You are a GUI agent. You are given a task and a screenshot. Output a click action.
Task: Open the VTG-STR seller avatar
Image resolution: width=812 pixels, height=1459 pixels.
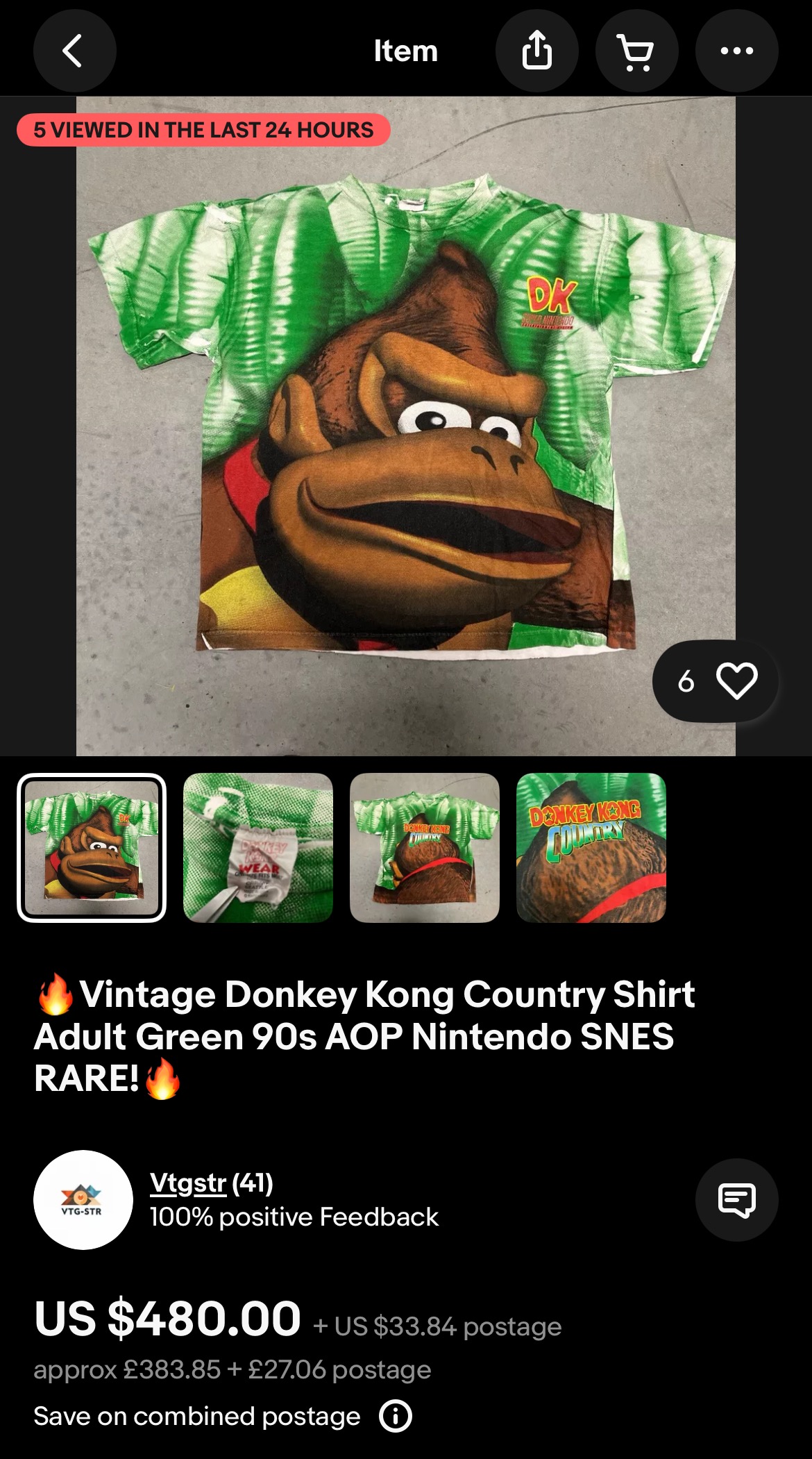click(83, 1199)
